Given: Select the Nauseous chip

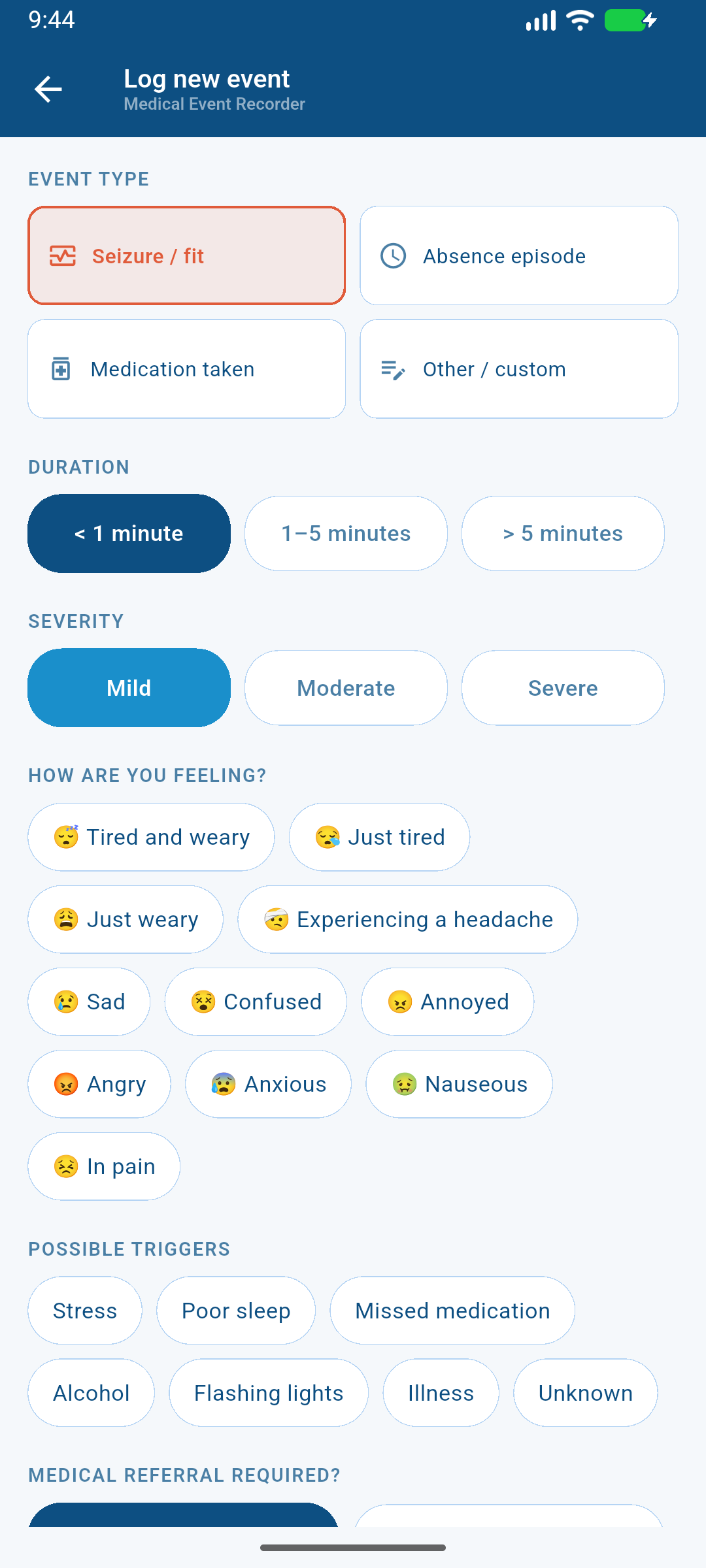Looking at the screenshot, I should 459,1084.
